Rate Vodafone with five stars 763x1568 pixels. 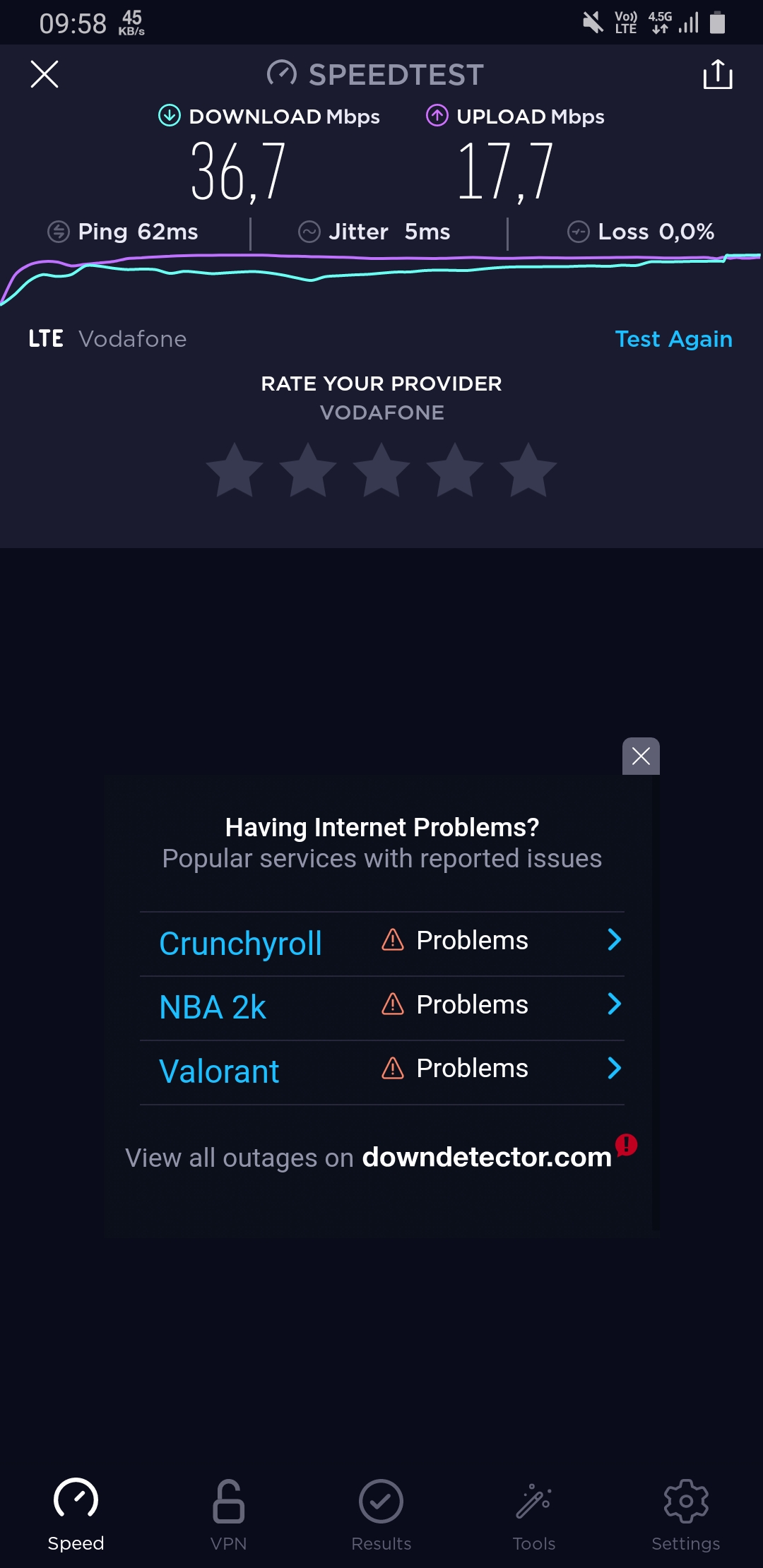pyautogui.click(x=528, y=470)
